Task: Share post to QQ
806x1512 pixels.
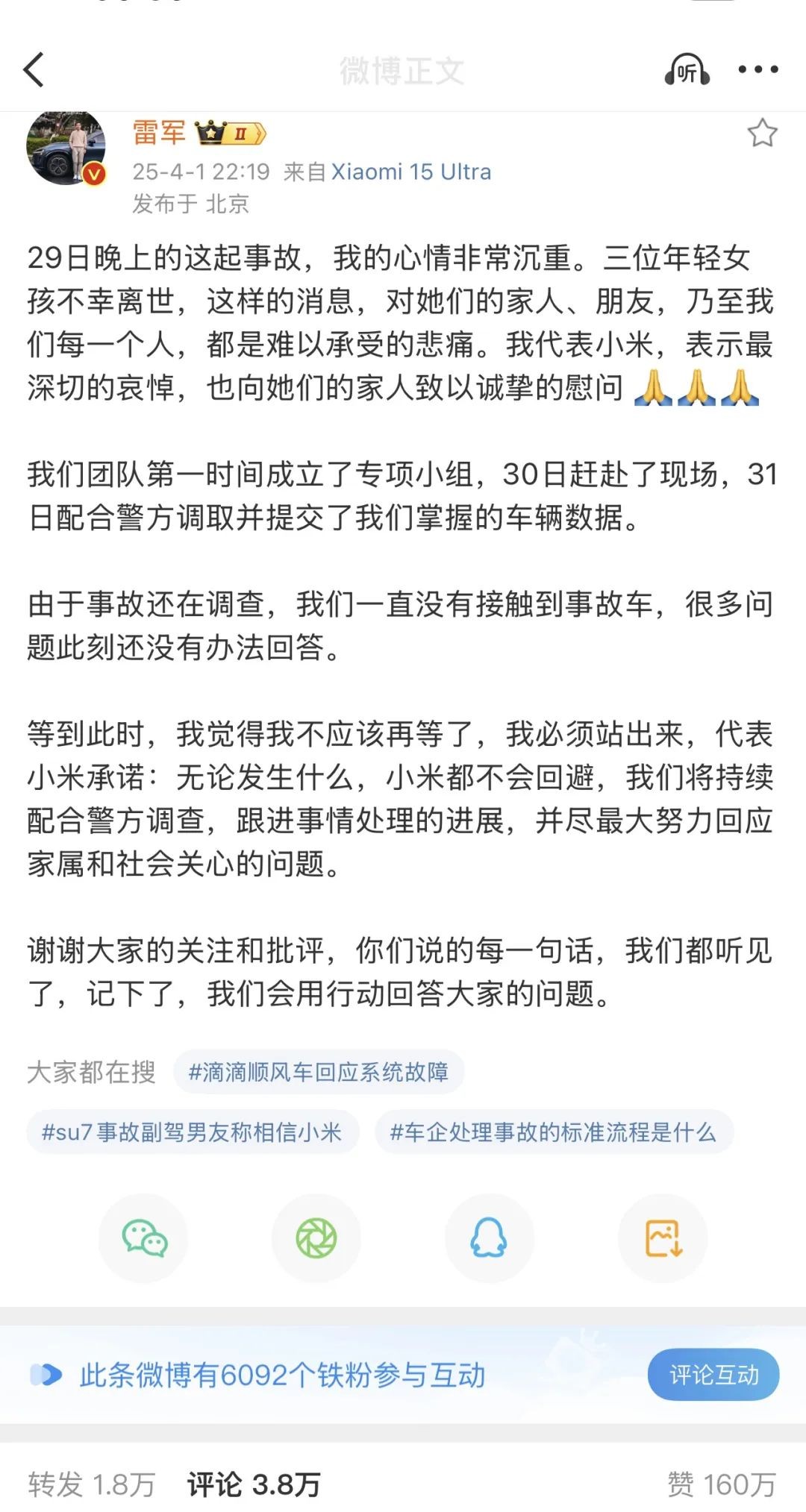Action: (489, 1239)
